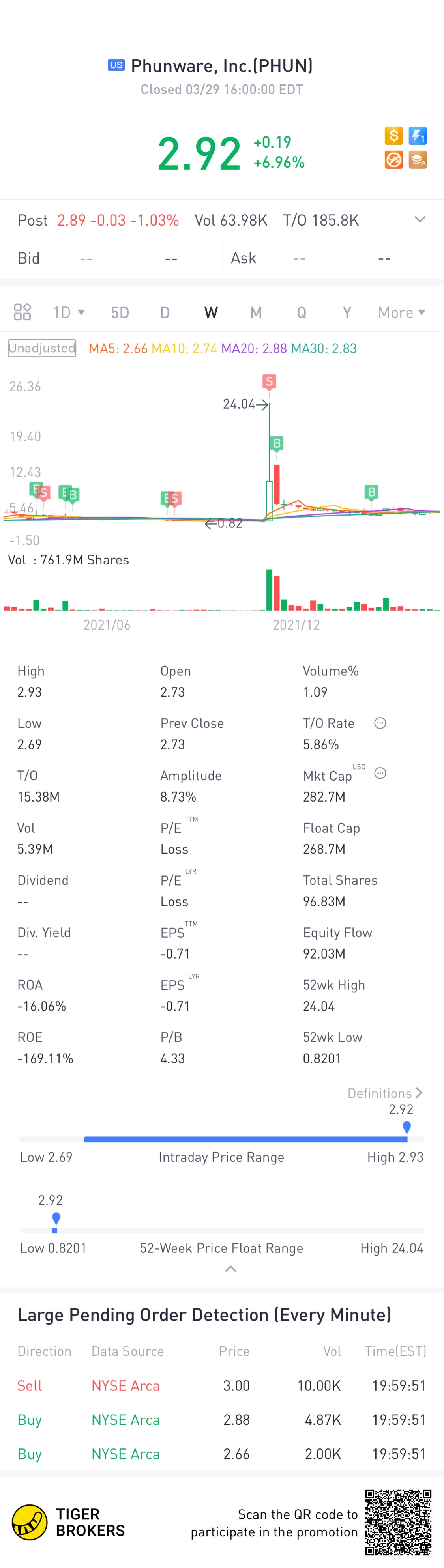Open the More chart periods dropdown

click(x=401, y=313)
